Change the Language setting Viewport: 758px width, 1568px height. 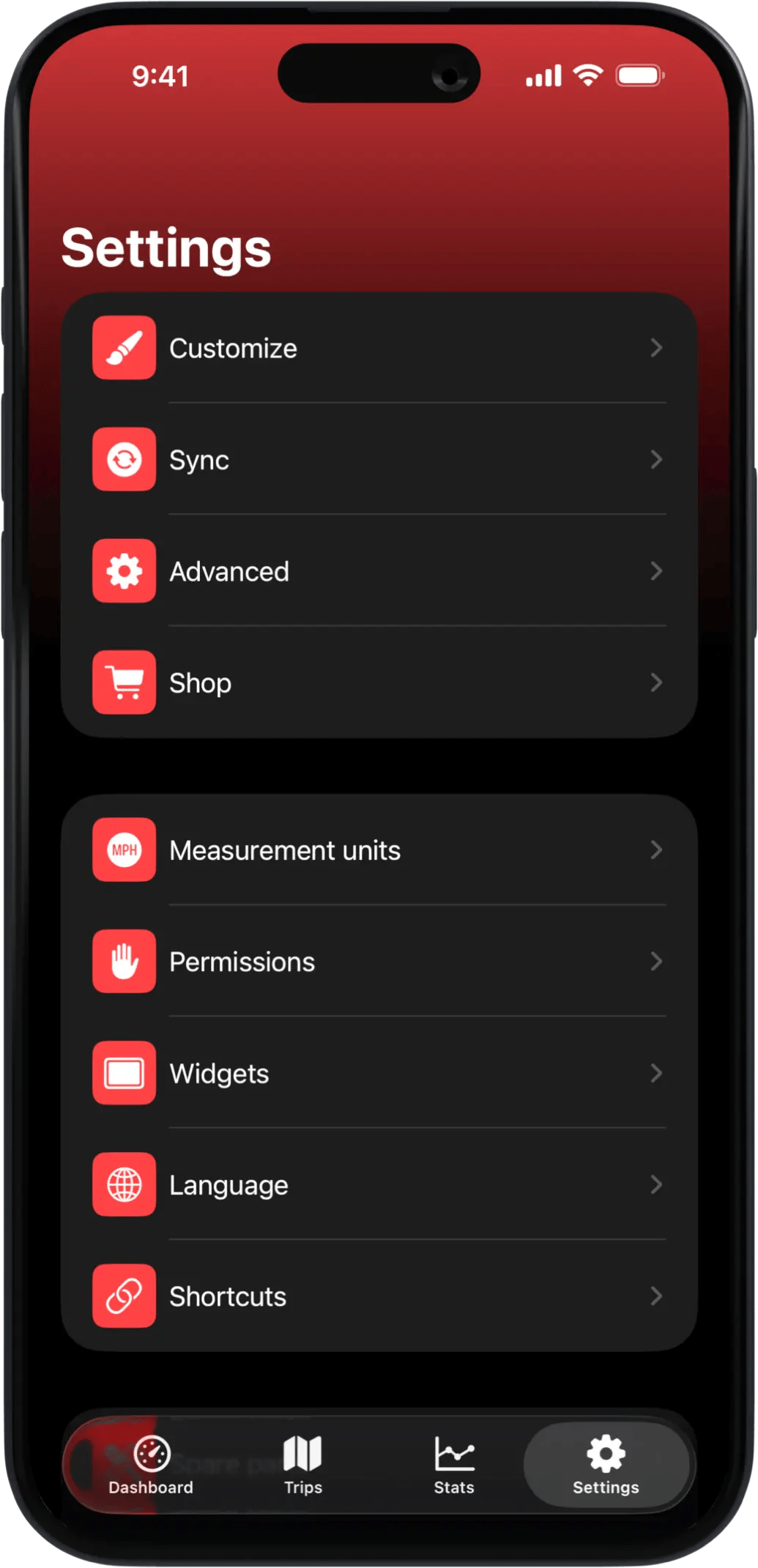click(x=378, y=1185)
